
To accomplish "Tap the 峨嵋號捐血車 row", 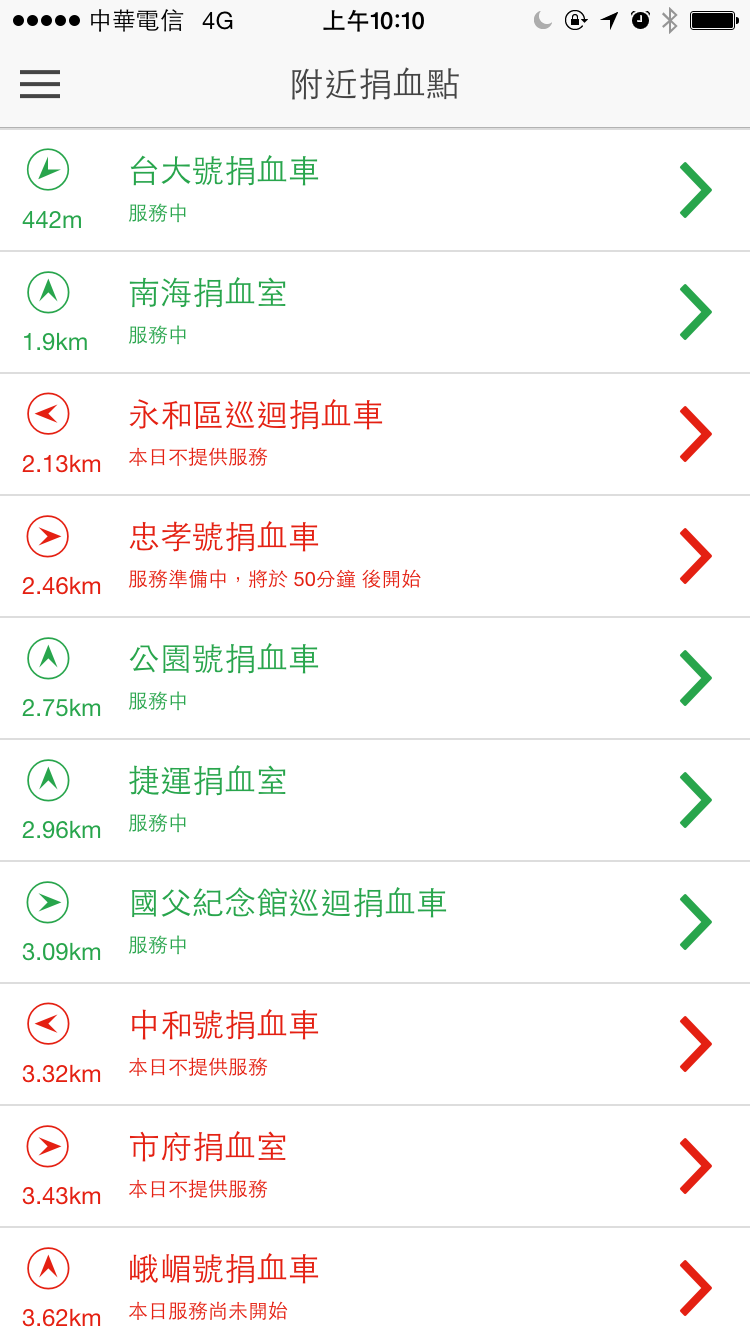I will point(375,1281).
